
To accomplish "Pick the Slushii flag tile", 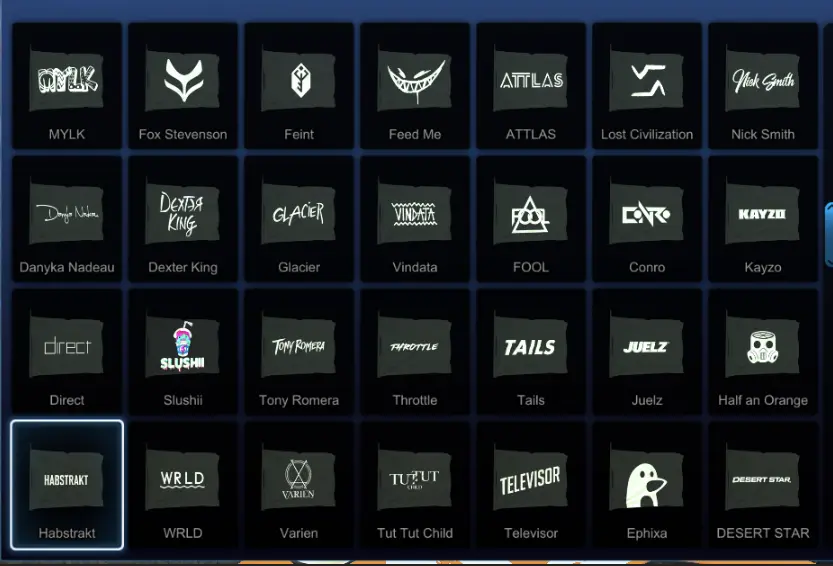I will (x=183, y=350).
